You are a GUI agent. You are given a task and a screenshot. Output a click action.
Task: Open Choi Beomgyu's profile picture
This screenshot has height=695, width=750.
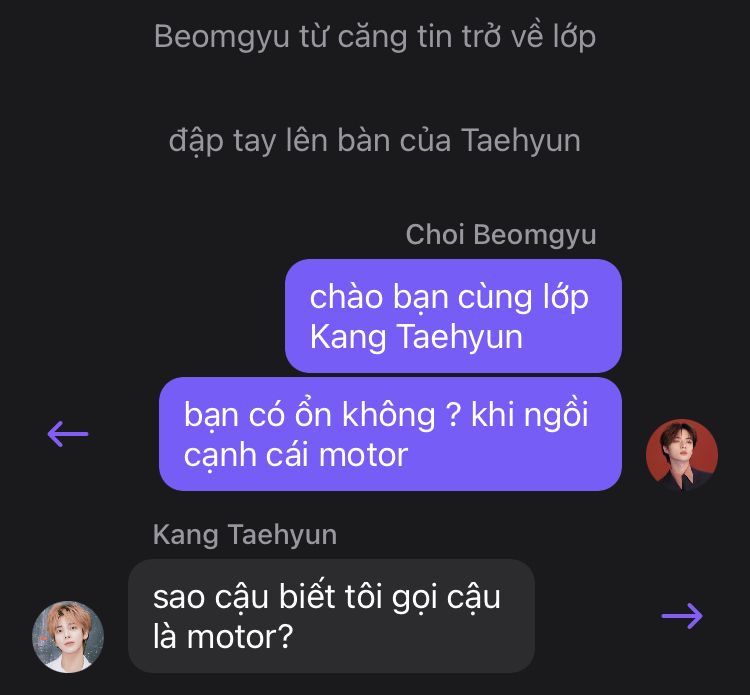(682, 455)
